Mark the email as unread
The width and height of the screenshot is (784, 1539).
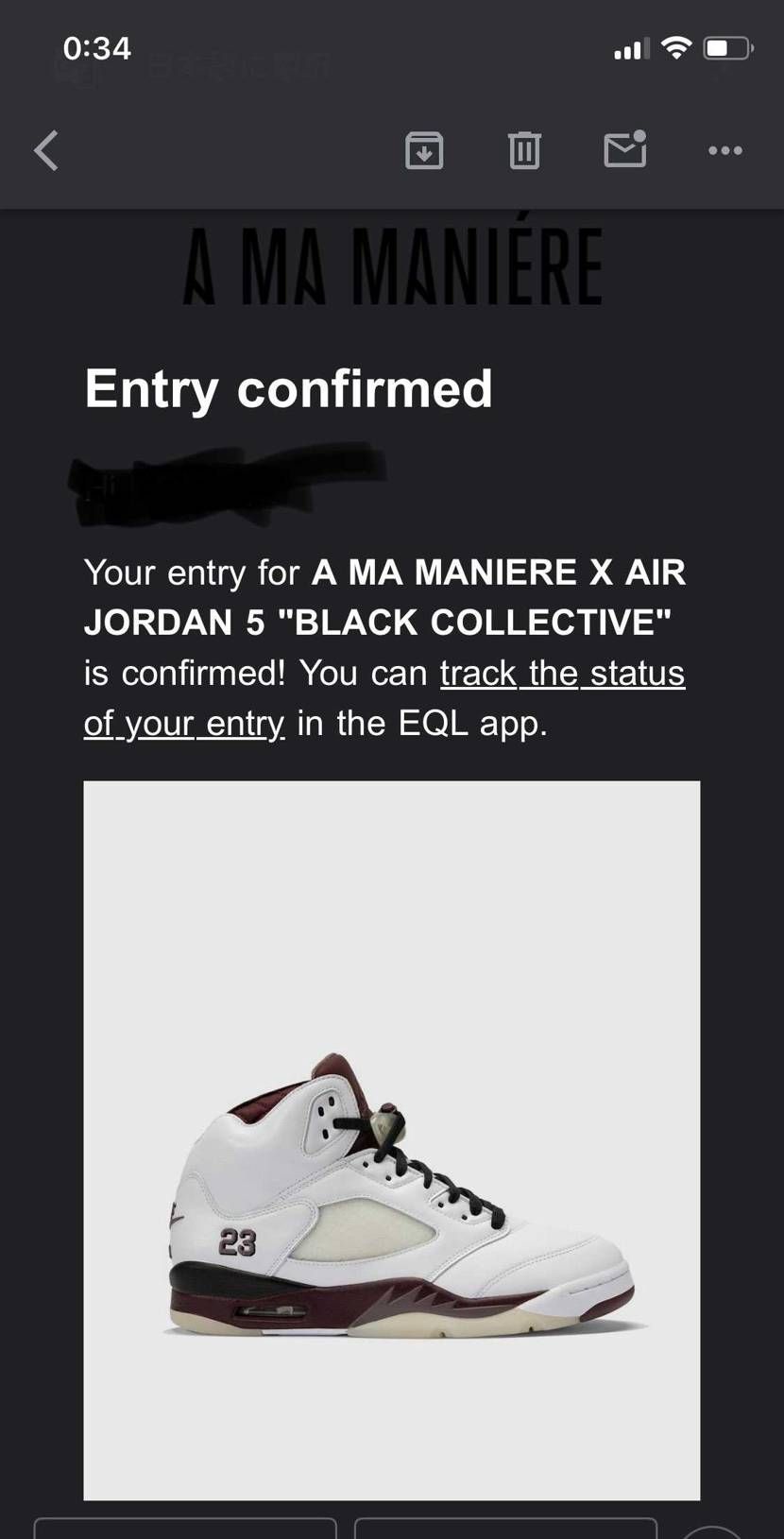tap(625, 149)
